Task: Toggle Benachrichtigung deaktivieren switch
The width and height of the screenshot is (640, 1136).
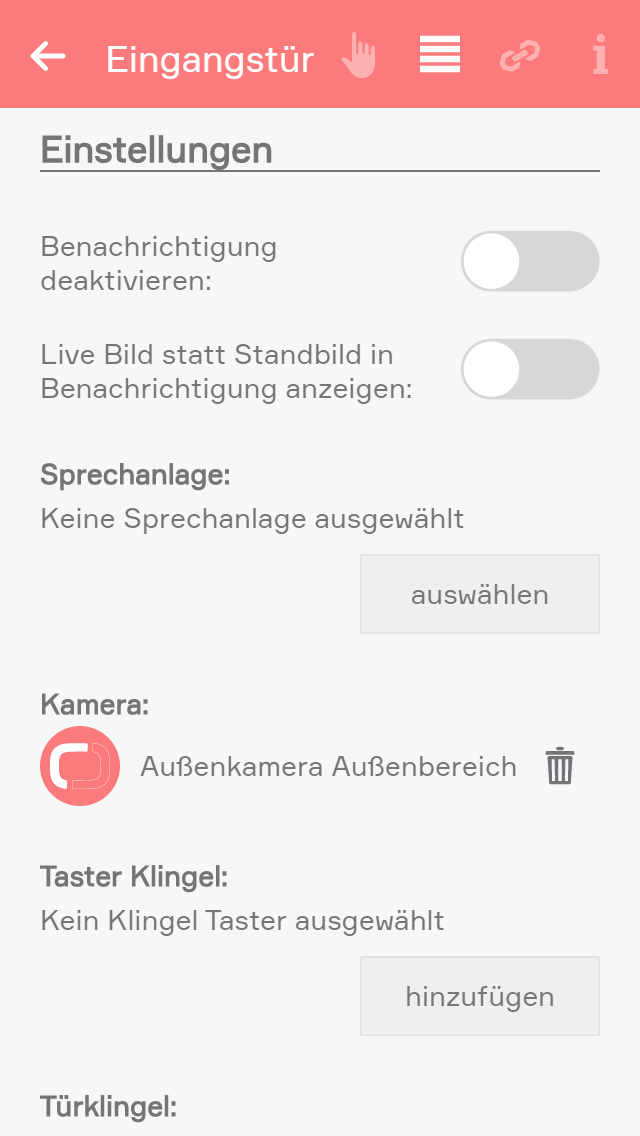Action: tap(530, 261)
